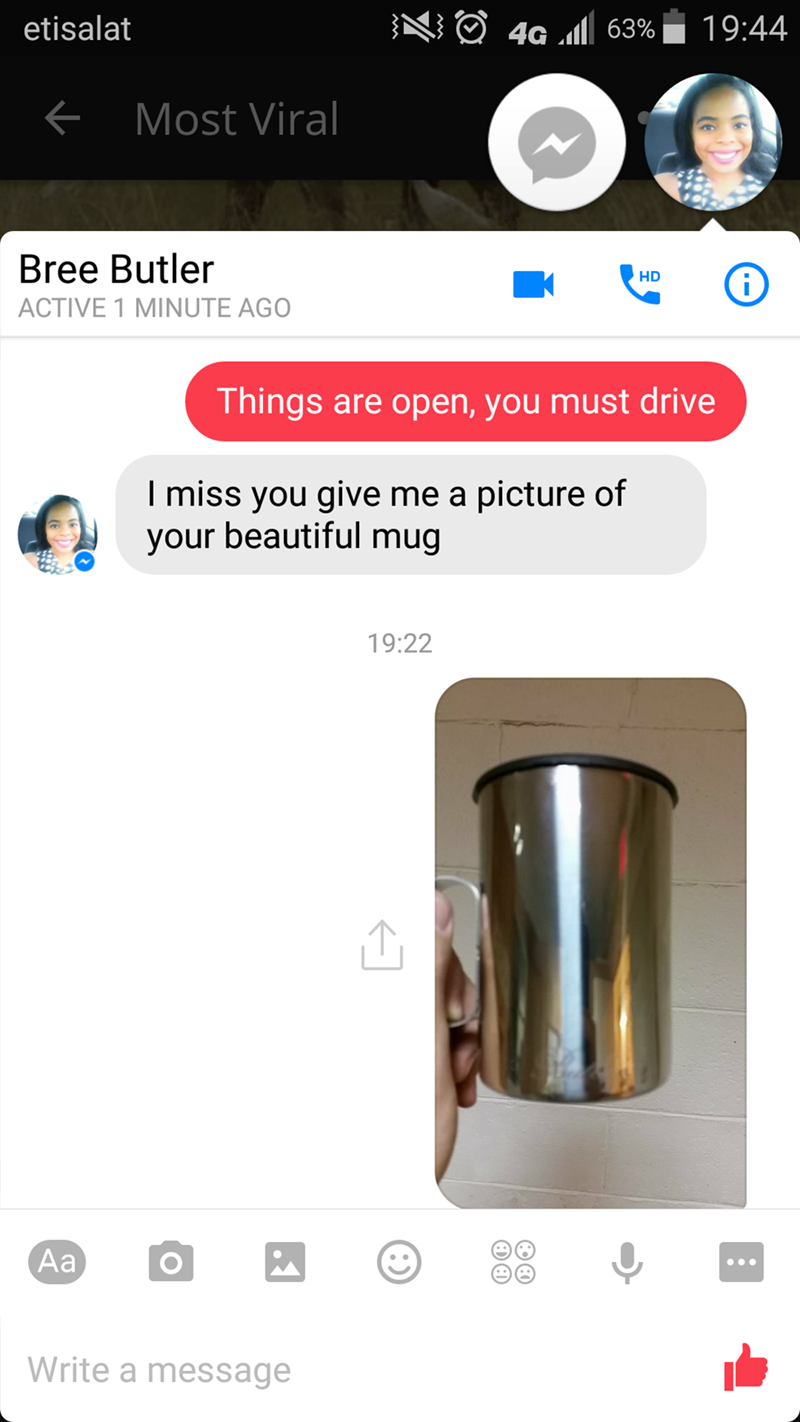Go back from Most Viral

pyautogui.click(x=62, y=120)
